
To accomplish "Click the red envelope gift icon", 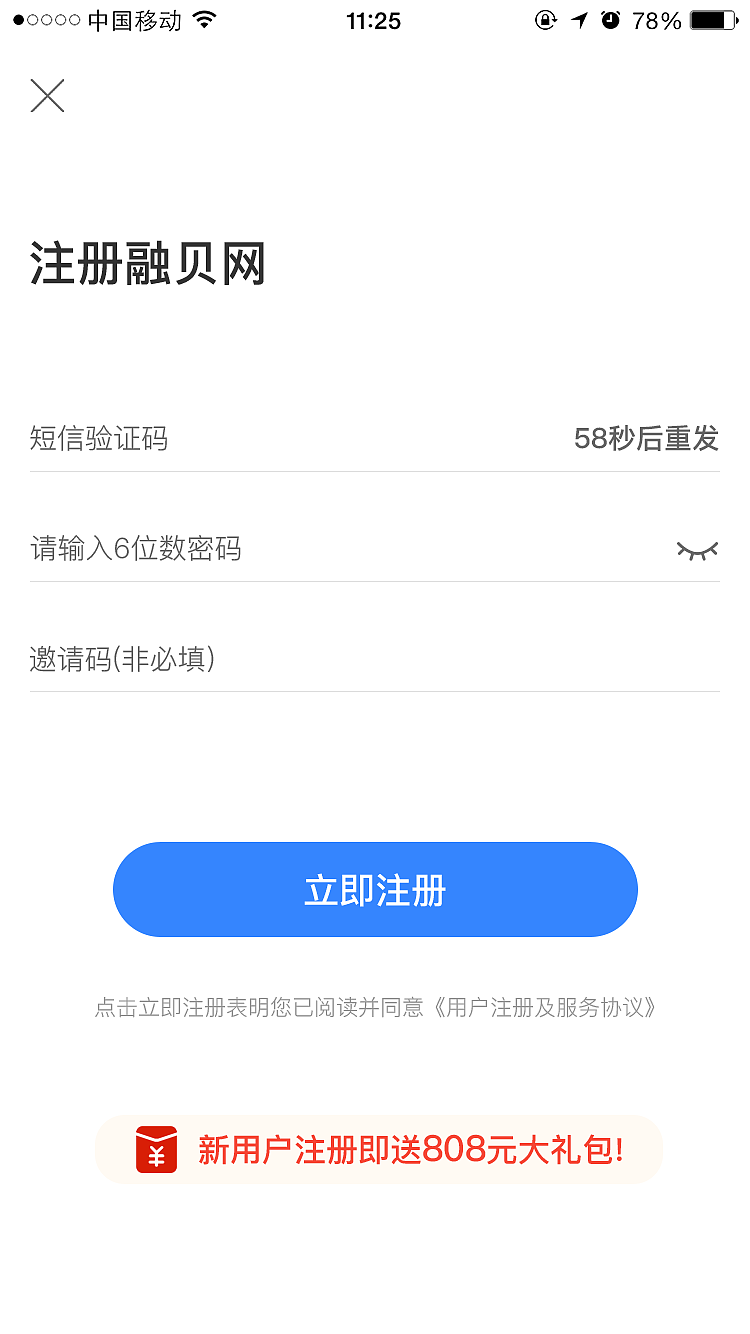I will click(155, 1150).
